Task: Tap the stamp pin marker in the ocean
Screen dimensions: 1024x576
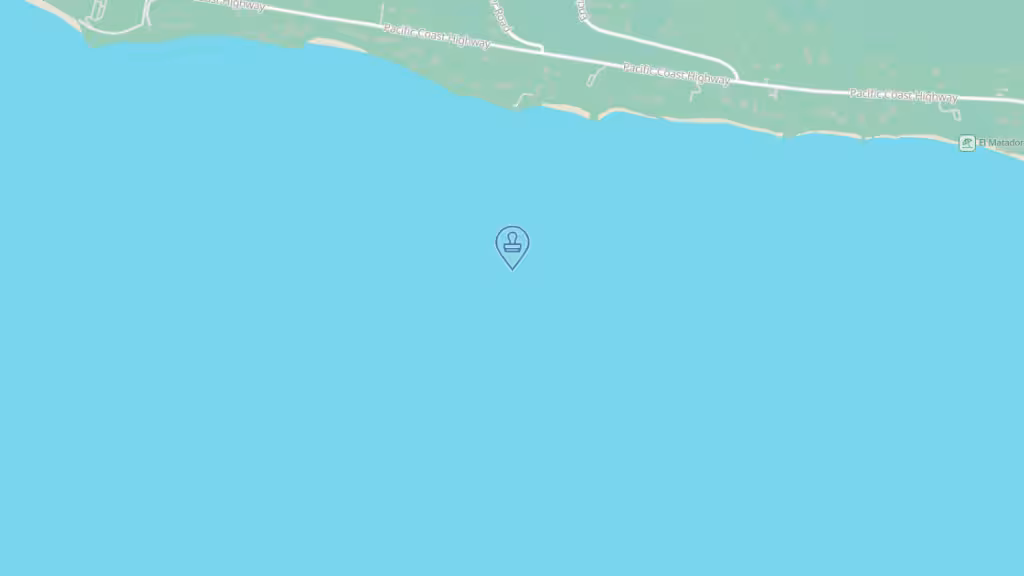Action: [x=512, y=245]
